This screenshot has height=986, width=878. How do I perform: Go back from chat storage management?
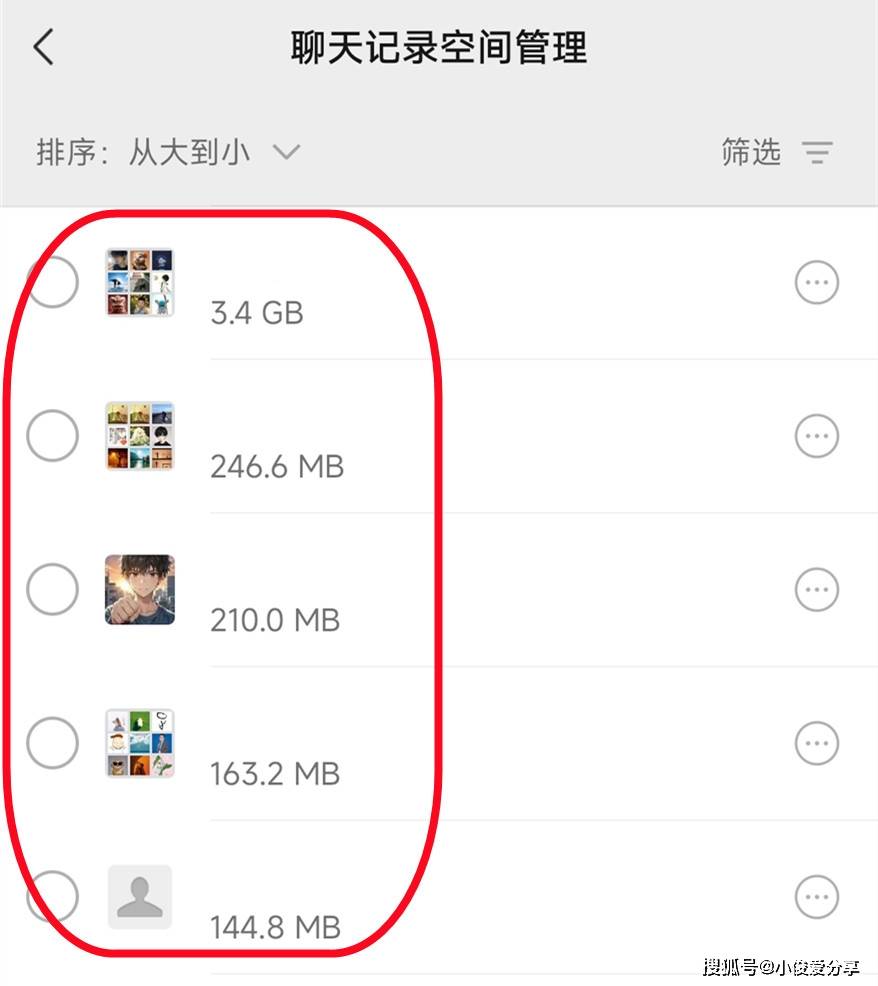pyautogui.click(x=43, y=47)
